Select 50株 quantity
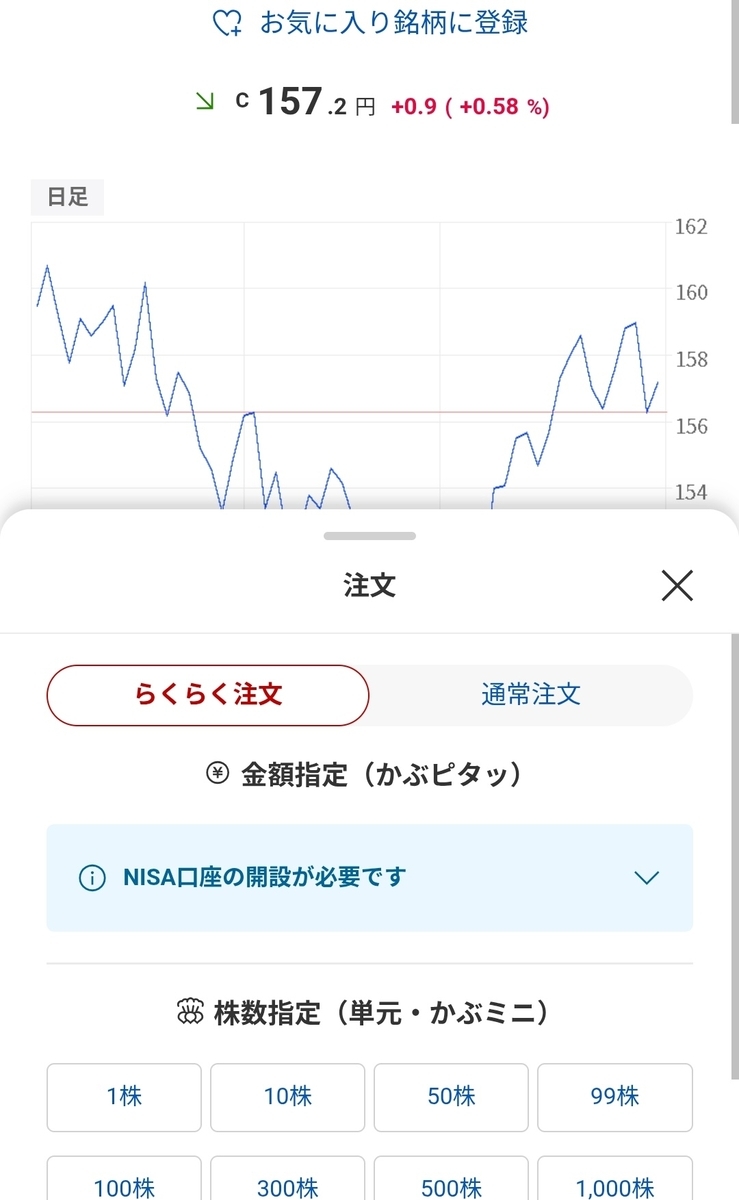 pyautogui.click(x=451, y=1097)
